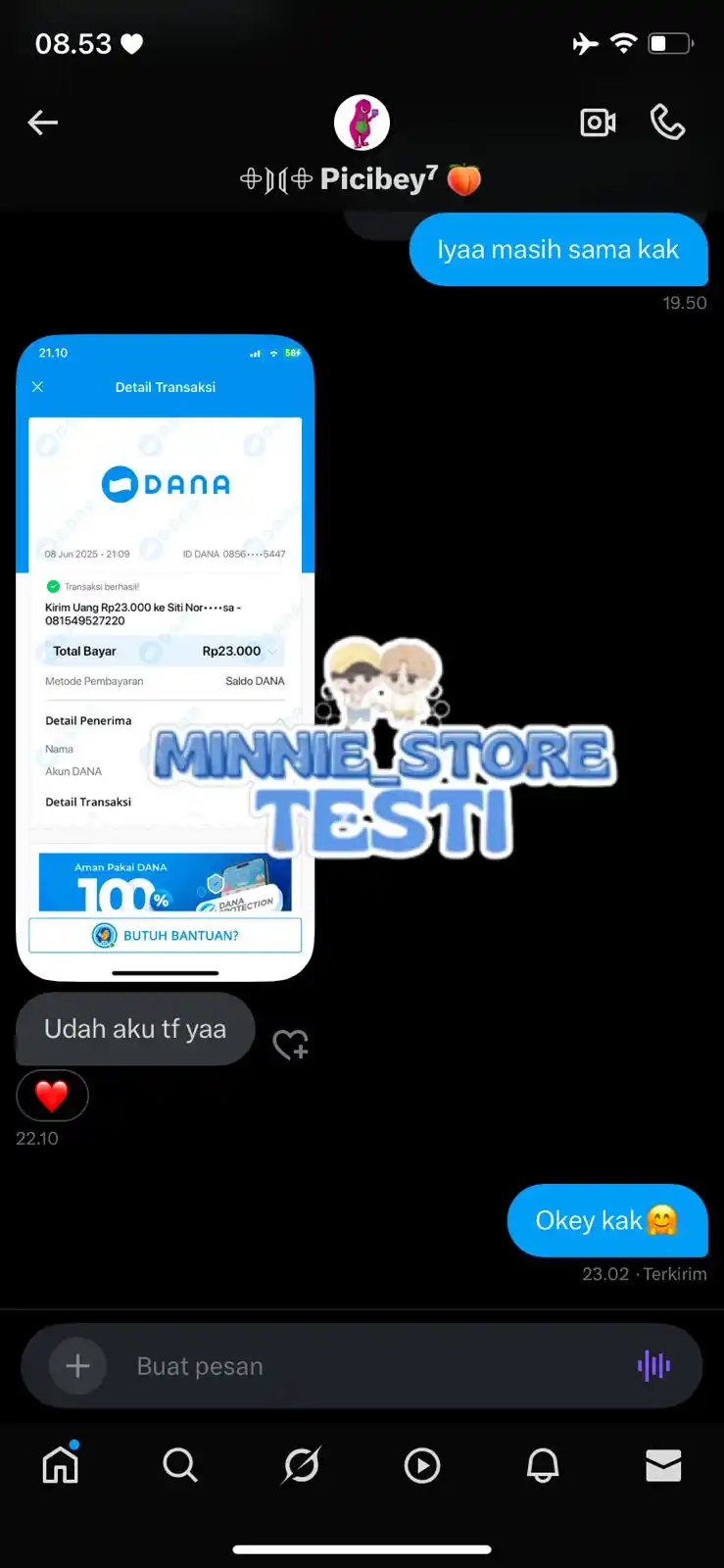Add a reaction to "Udah aku tf yaa"

coord(290,1045)
